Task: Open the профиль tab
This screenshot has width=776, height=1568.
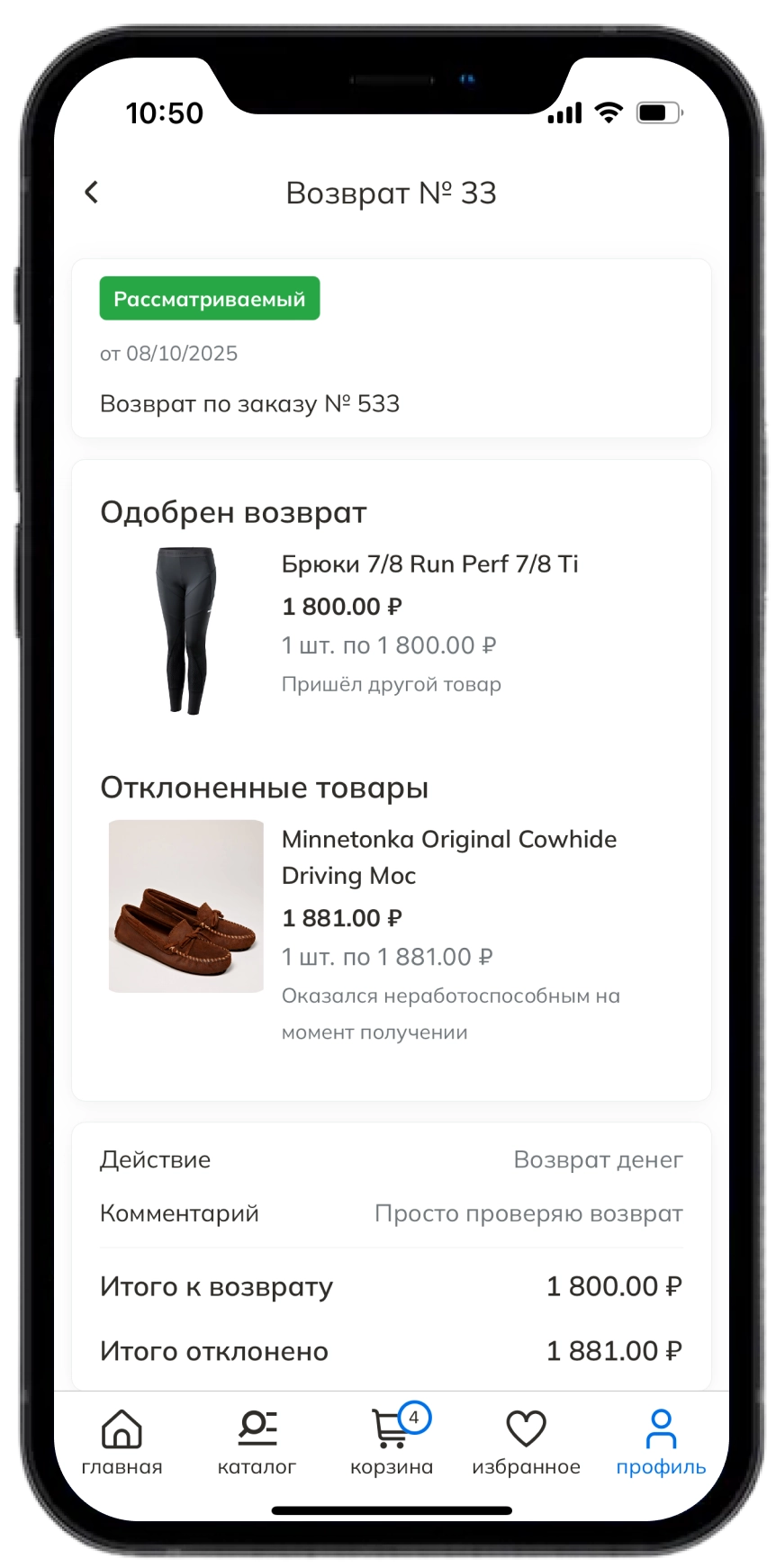Action: (661, 1442)
